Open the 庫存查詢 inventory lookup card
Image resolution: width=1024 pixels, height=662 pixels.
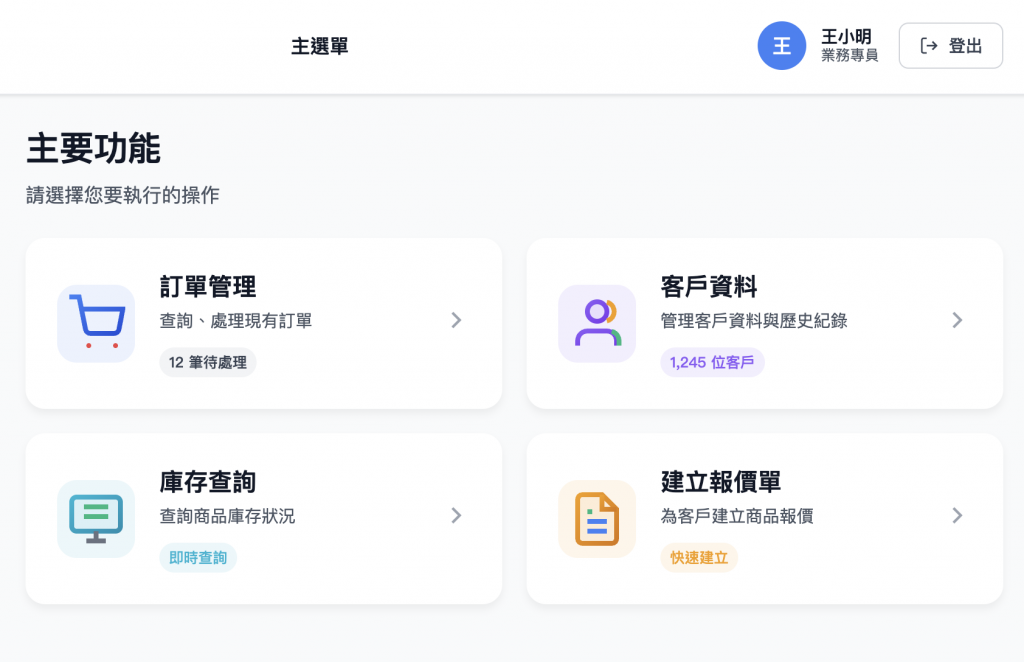coord(263,518)
